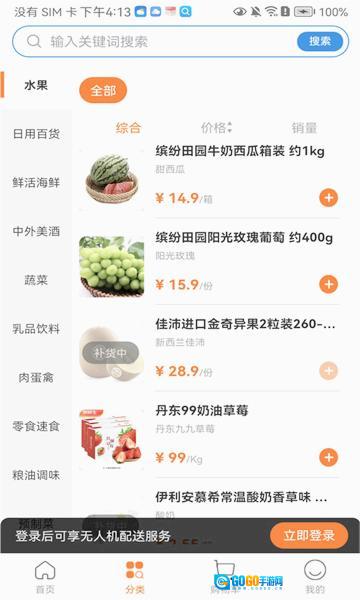Viewport: 360px width, 600px height.
Task: Open the 日用百货 category
Action: point(36,134)
